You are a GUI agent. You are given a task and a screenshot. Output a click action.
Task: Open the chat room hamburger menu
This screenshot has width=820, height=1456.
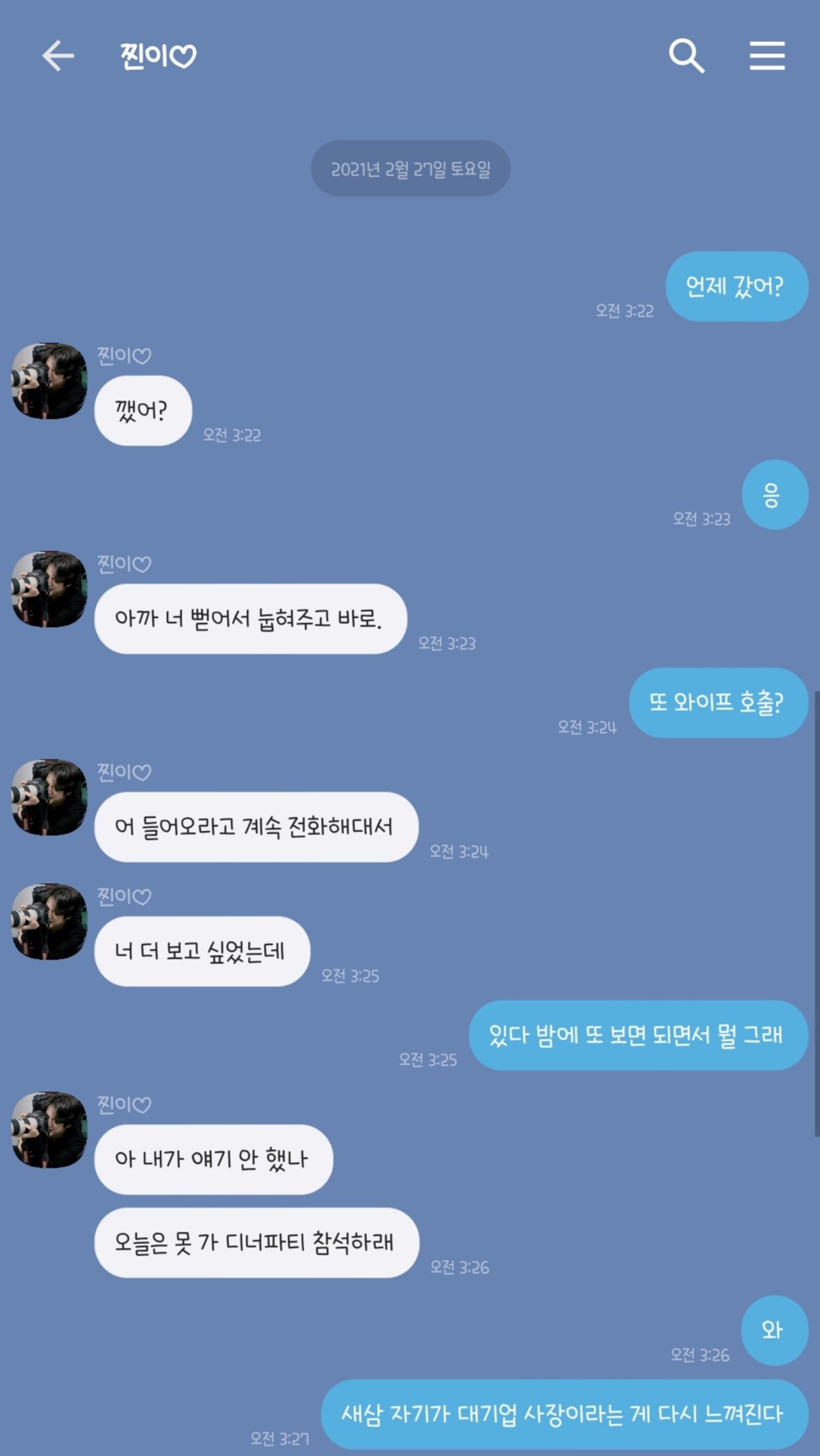click(x=767, y=56)
